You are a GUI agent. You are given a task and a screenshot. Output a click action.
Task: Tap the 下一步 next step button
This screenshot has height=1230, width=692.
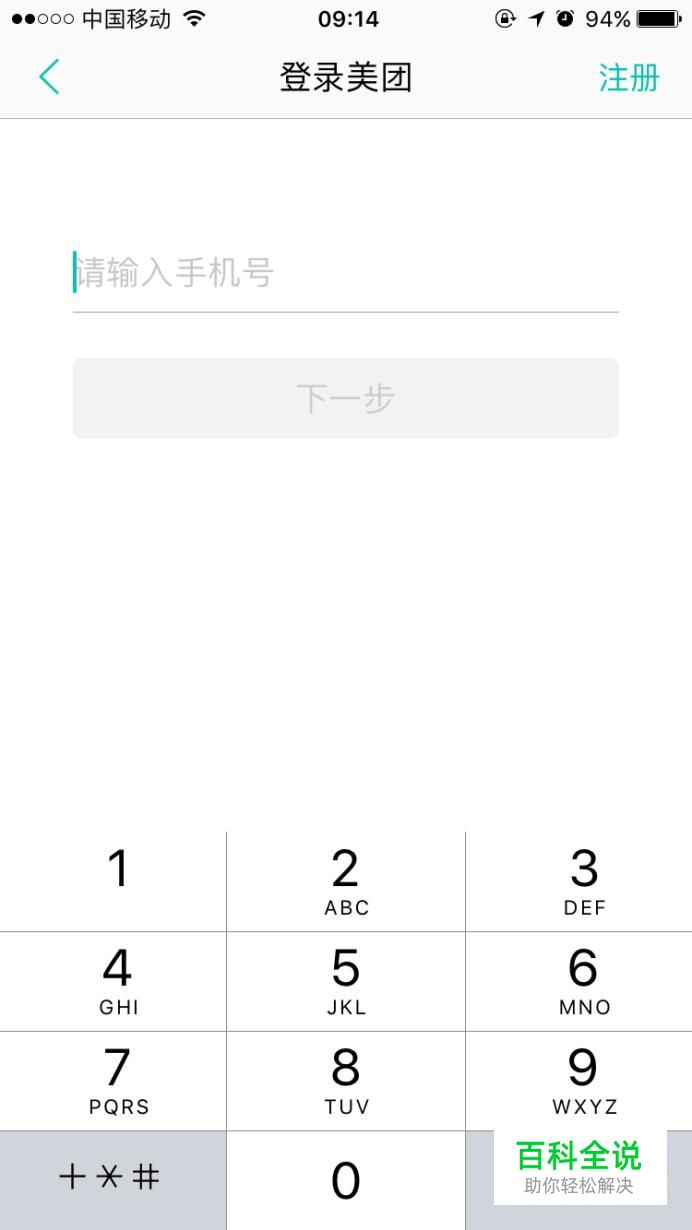346,398
